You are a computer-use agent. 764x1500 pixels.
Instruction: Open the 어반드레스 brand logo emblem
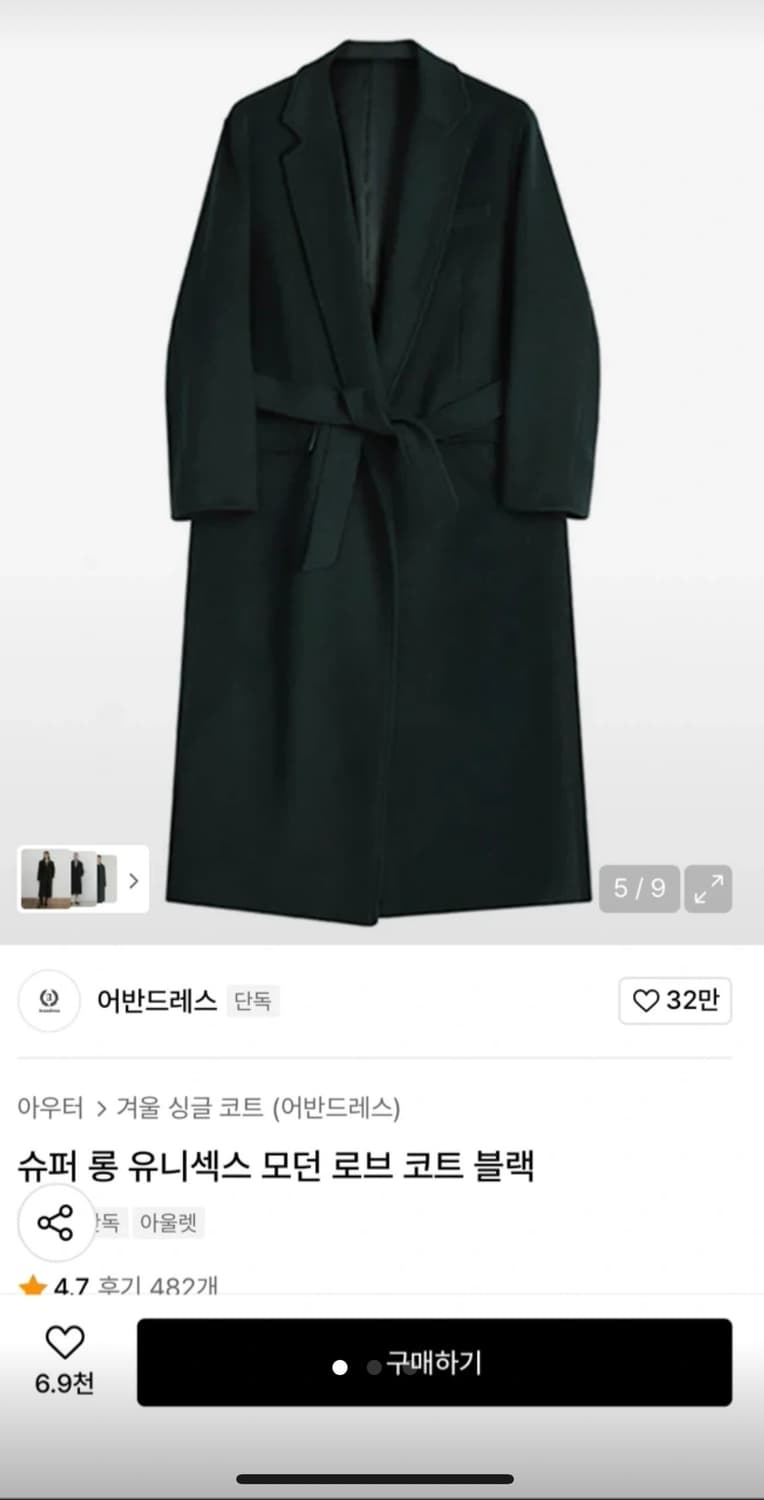click(x=49, y=1001)
